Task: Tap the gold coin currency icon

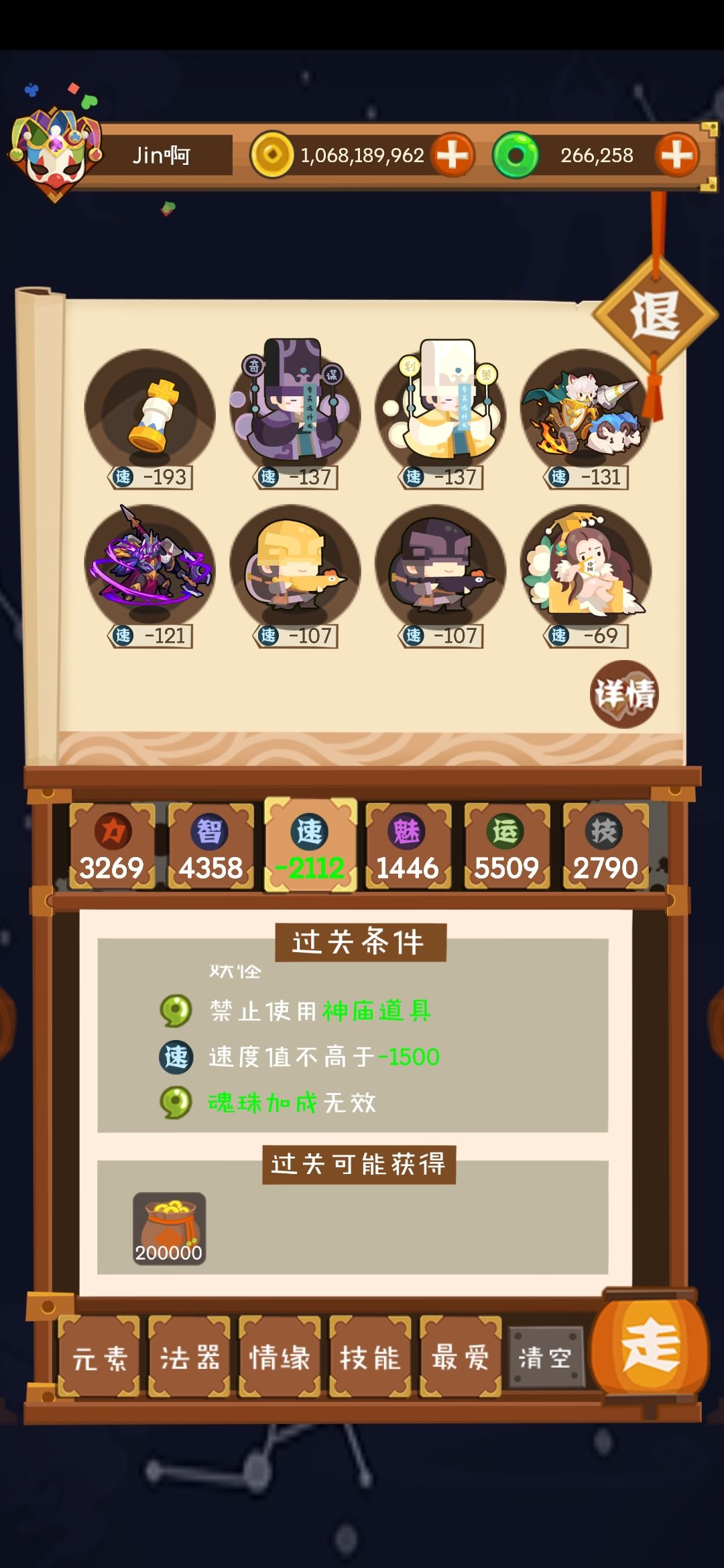Action: click(271, 154)
